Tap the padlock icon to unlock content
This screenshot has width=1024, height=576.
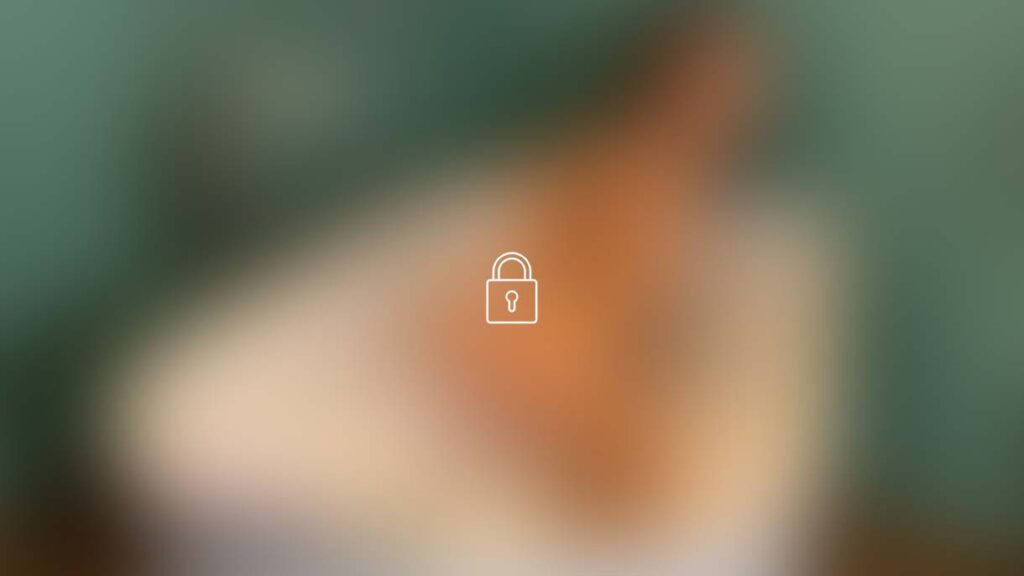pyautogui.click(x=511, y=289)
